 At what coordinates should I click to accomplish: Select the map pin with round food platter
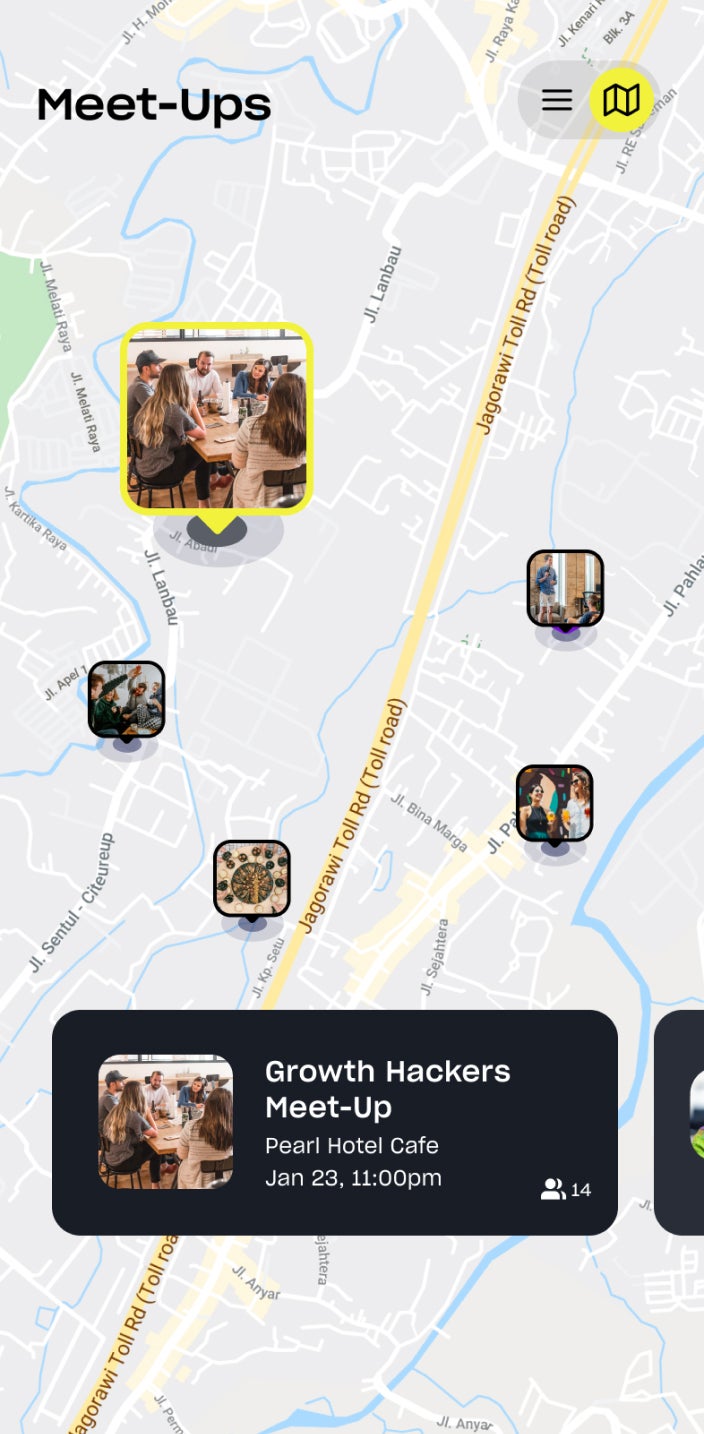coord(252,878)
